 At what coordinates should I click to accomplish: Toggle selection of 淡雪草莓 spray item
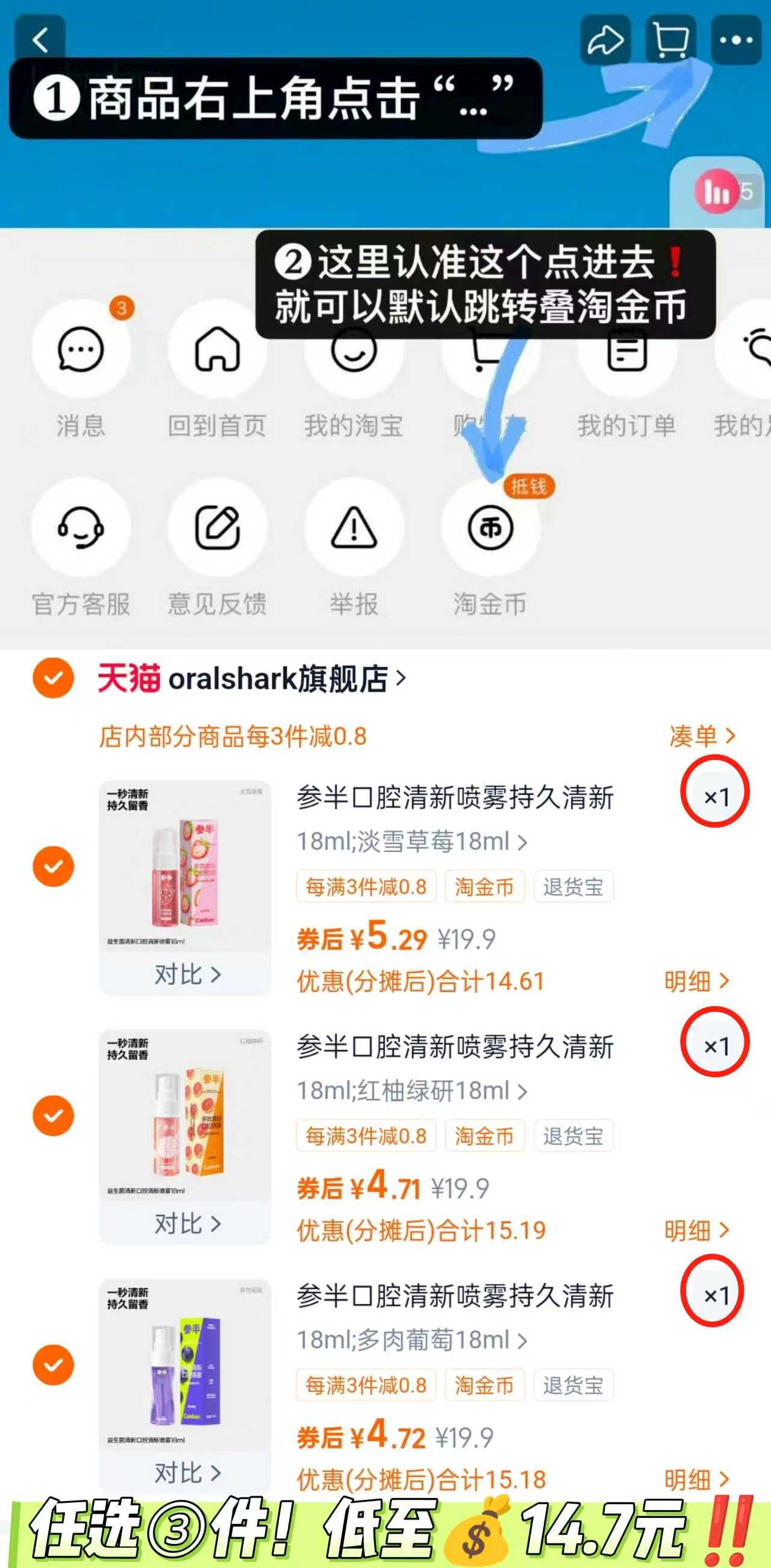(54, 865)
